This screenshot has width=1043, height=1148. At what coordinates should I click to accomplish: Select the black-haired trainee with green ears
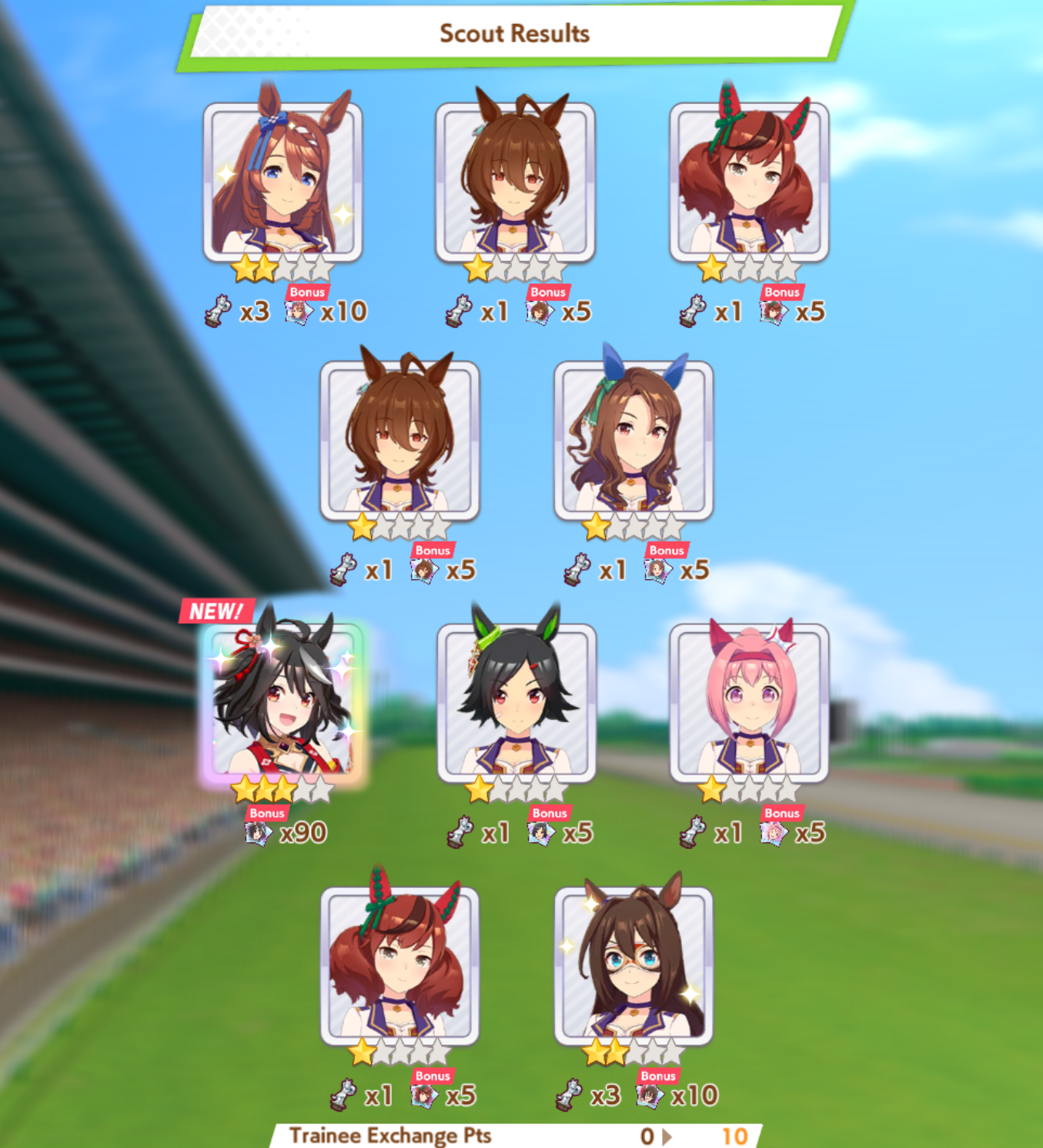[516, 703]
